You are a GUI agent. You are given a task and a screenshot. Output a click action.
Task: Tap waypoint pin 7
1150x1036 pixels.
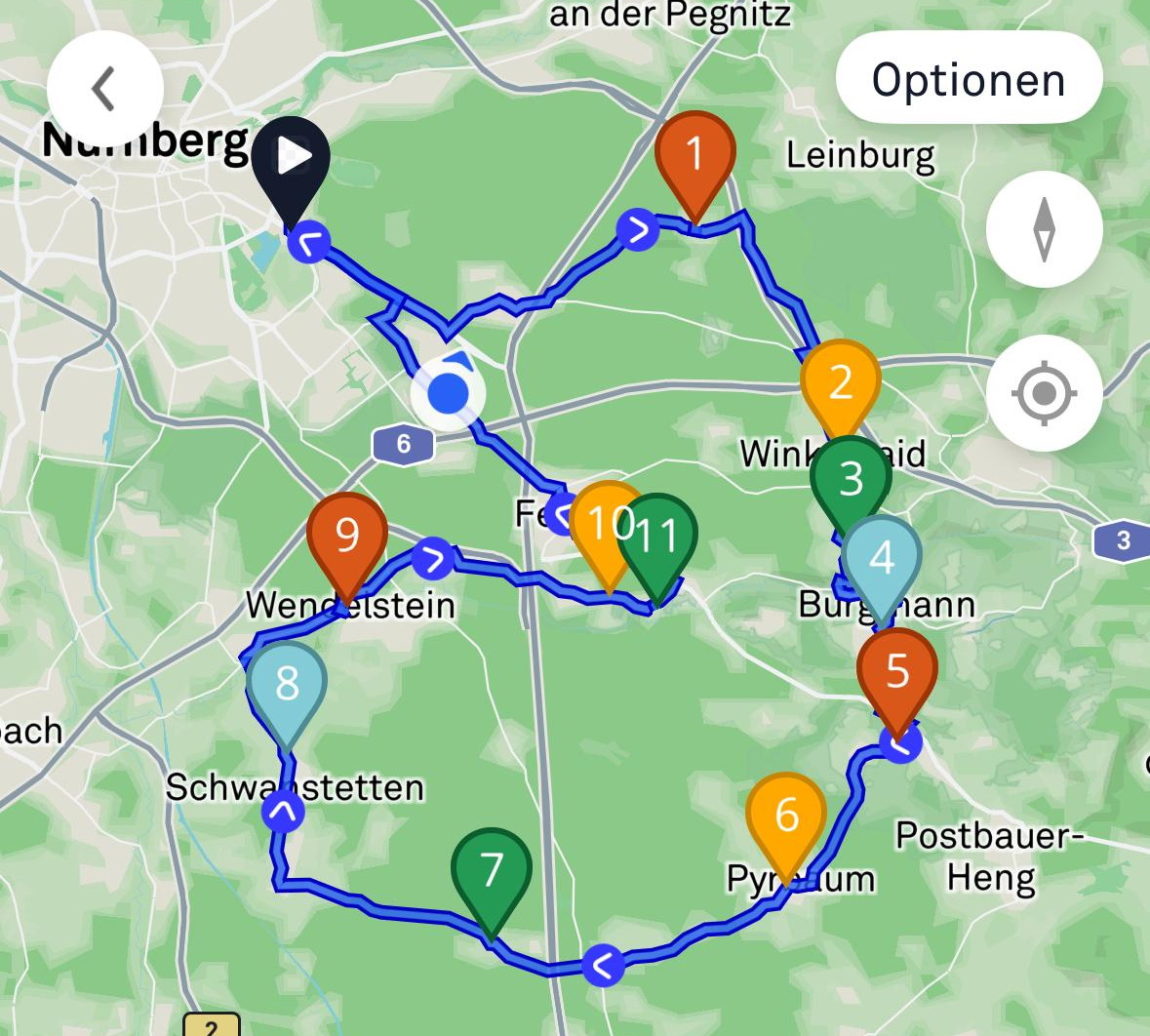click(491, 869)
